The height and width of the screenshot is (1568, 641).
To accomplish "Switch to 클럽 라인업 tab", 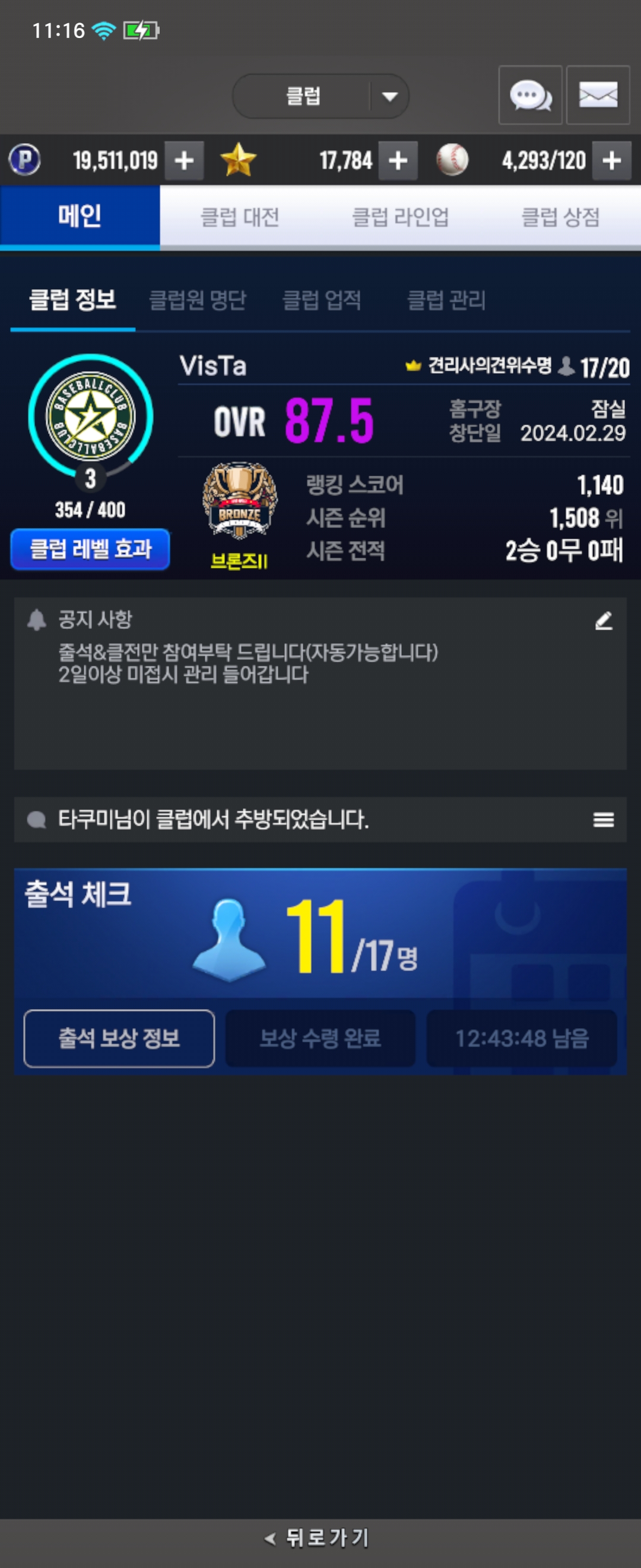I will (x=400, y=217).
